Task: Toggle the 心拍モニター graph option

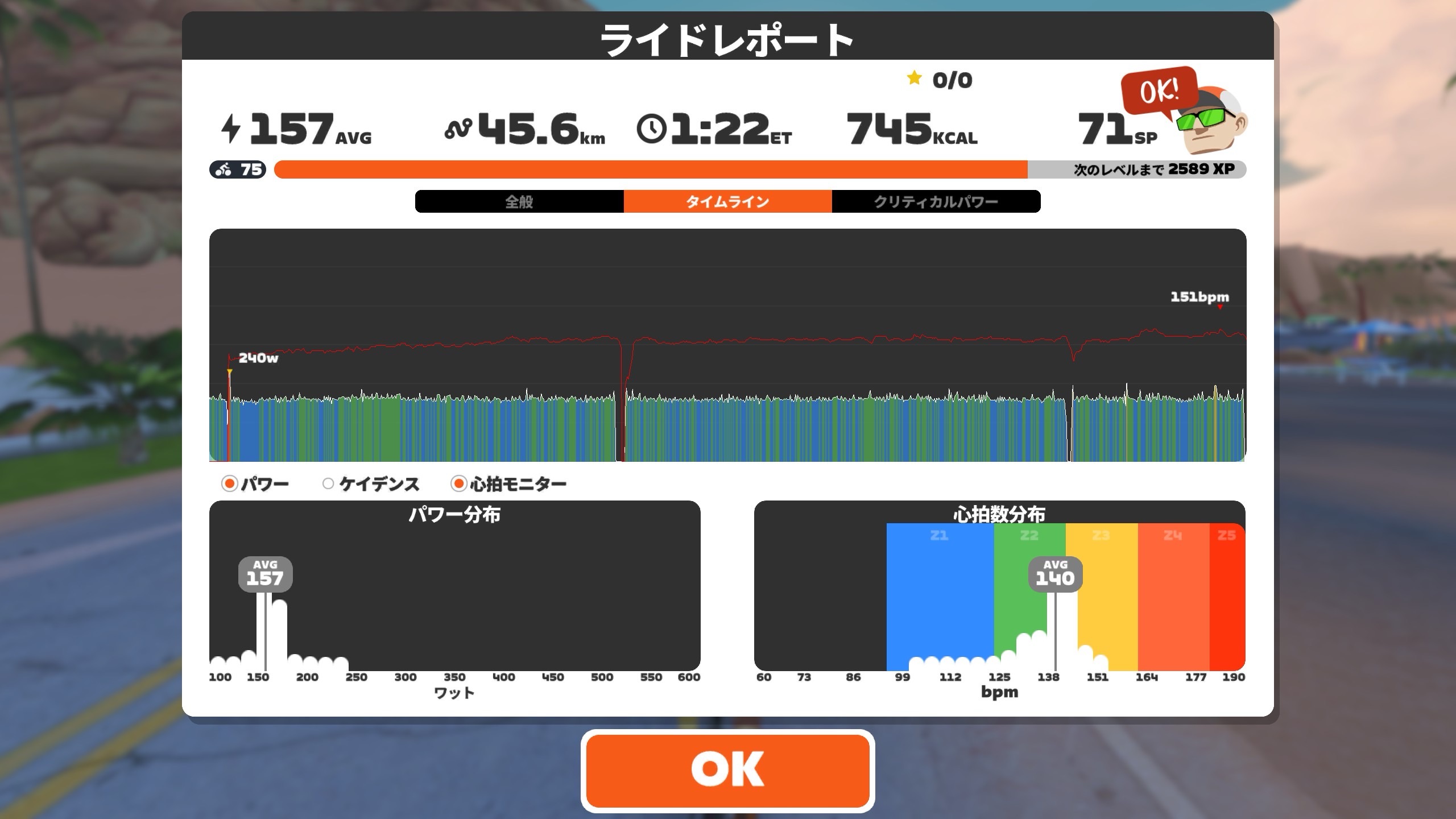Action: (x=458, y=484)
